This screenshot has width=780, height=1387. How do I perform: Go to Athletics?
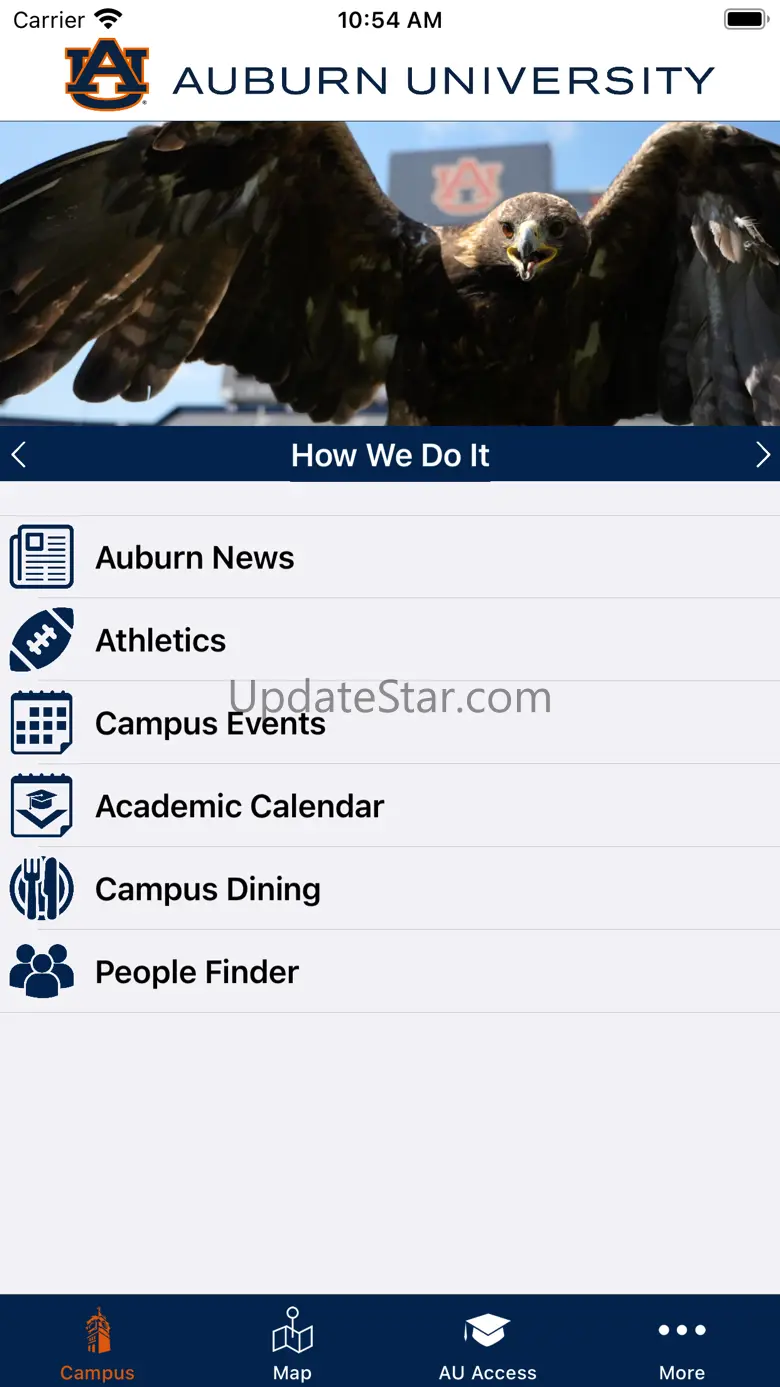coord(390,640)
